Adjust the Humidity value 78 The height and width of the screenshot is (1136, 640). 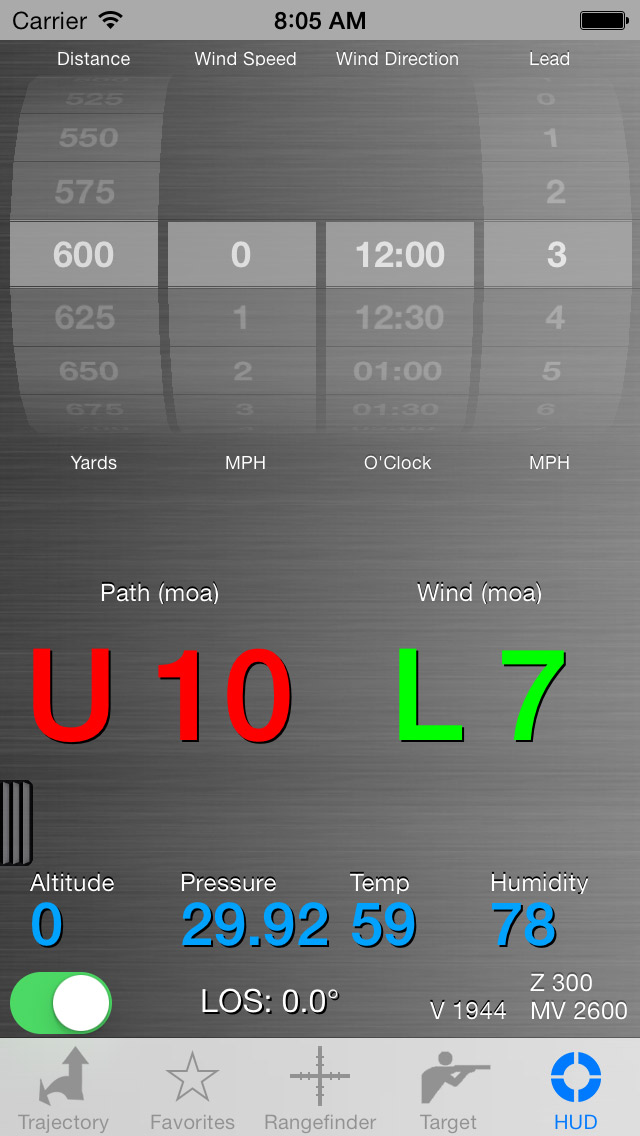(523, 925)
